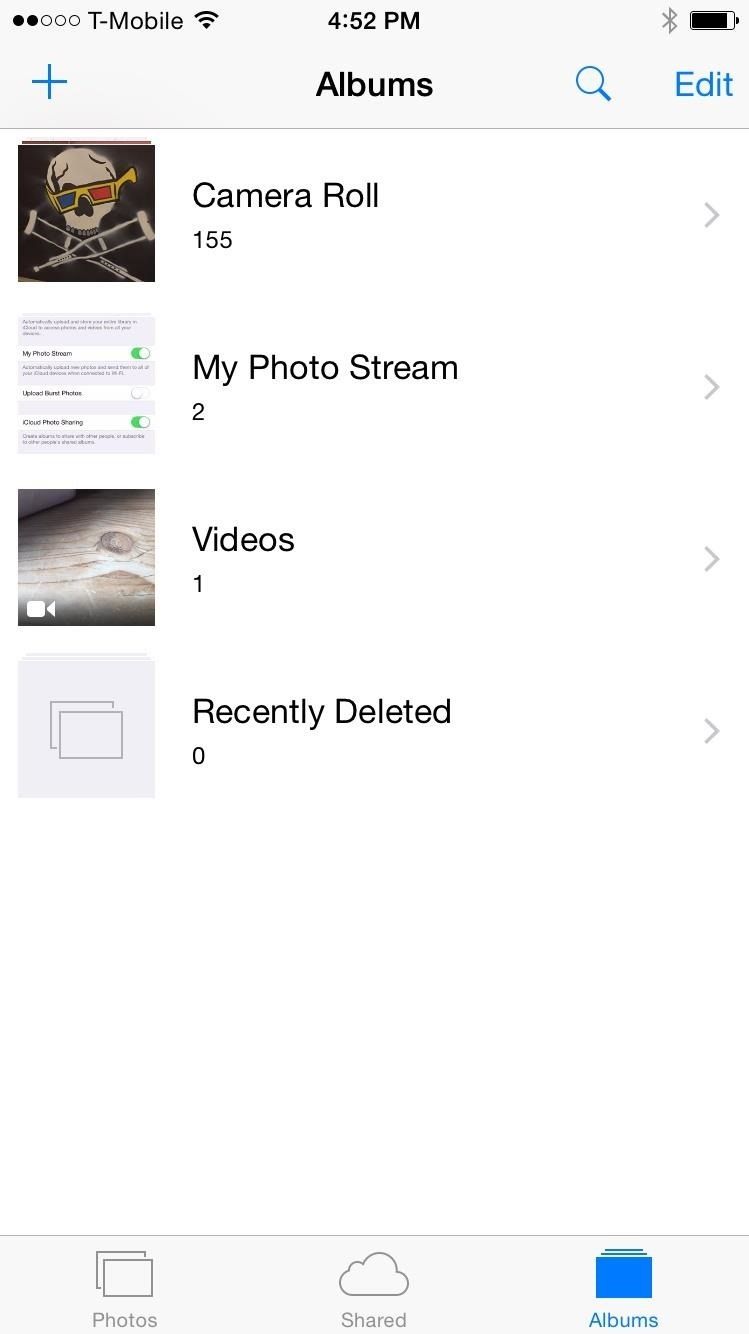Switch to the Shared tab
This screenshot has width=749, height=1334.
(374, 1287)
